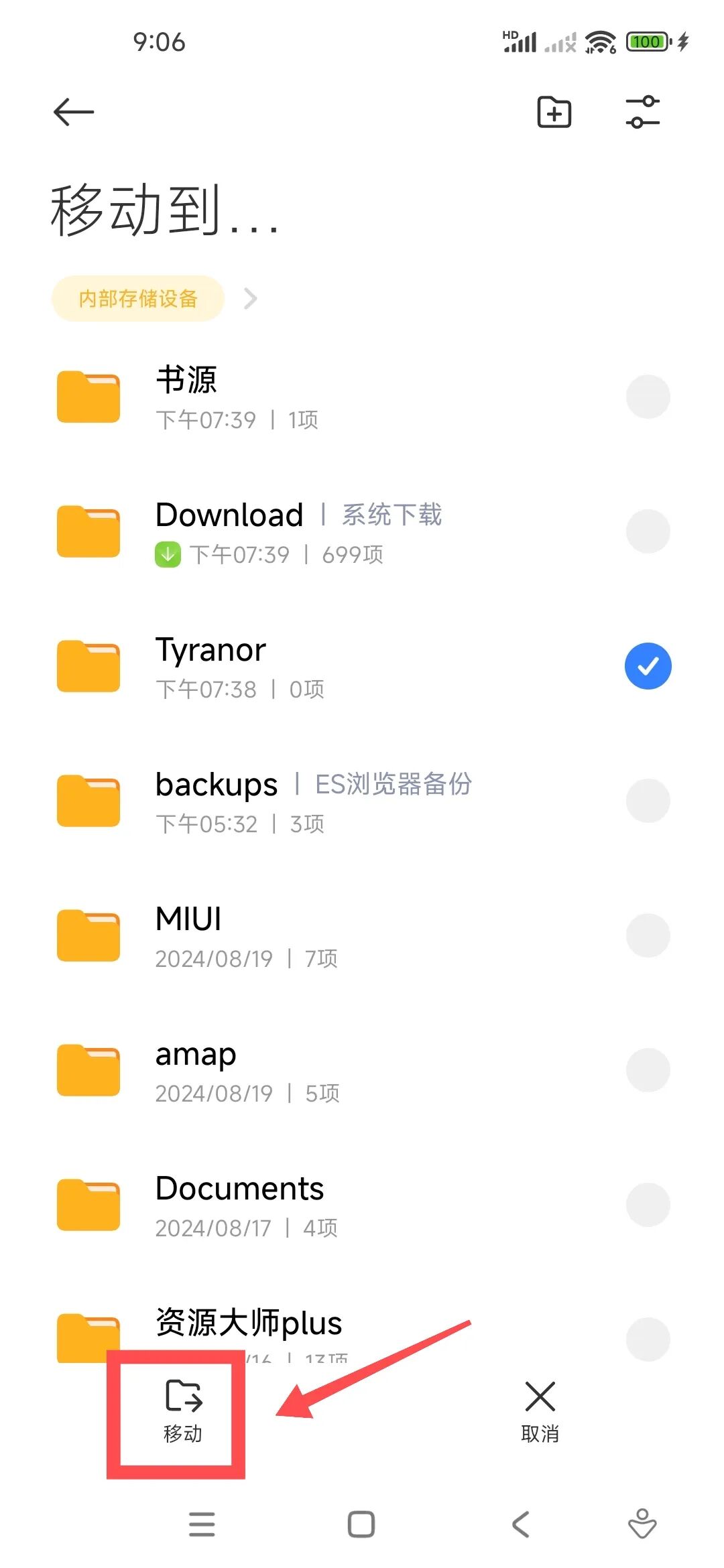The image size is (724, 1568).
Task: Select the 书源 folder radio button
Action: pyautogui.click(x=648, y=397)
